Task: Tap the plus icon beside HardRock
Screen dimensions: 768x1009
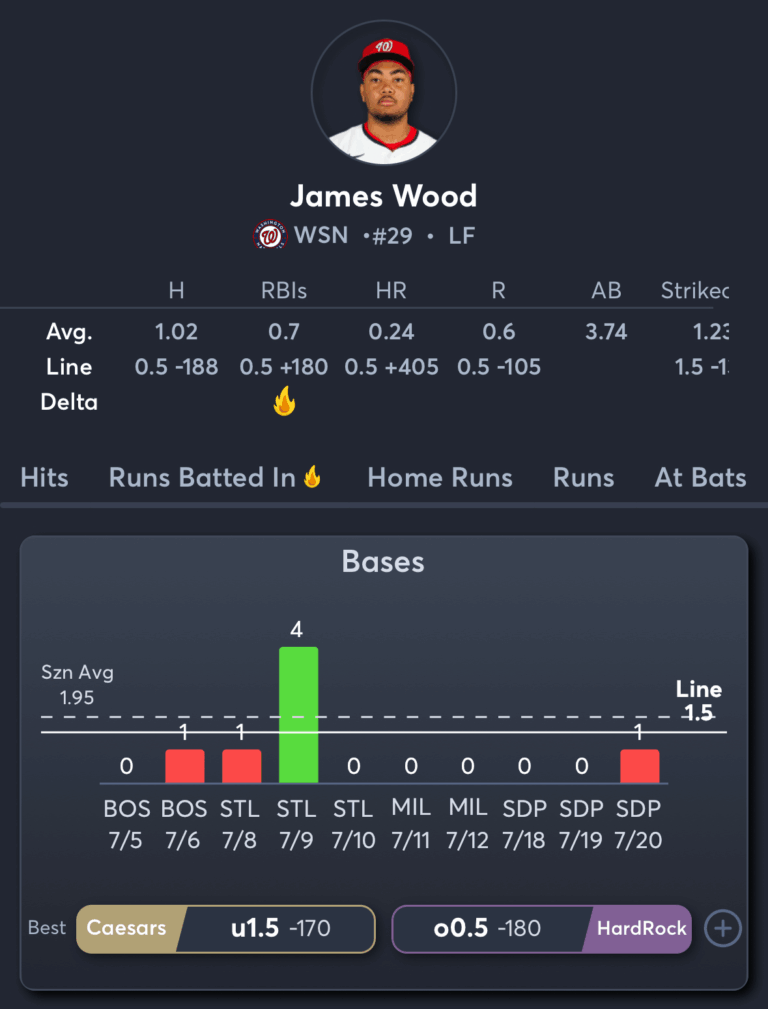Action: tap(722, 929)
